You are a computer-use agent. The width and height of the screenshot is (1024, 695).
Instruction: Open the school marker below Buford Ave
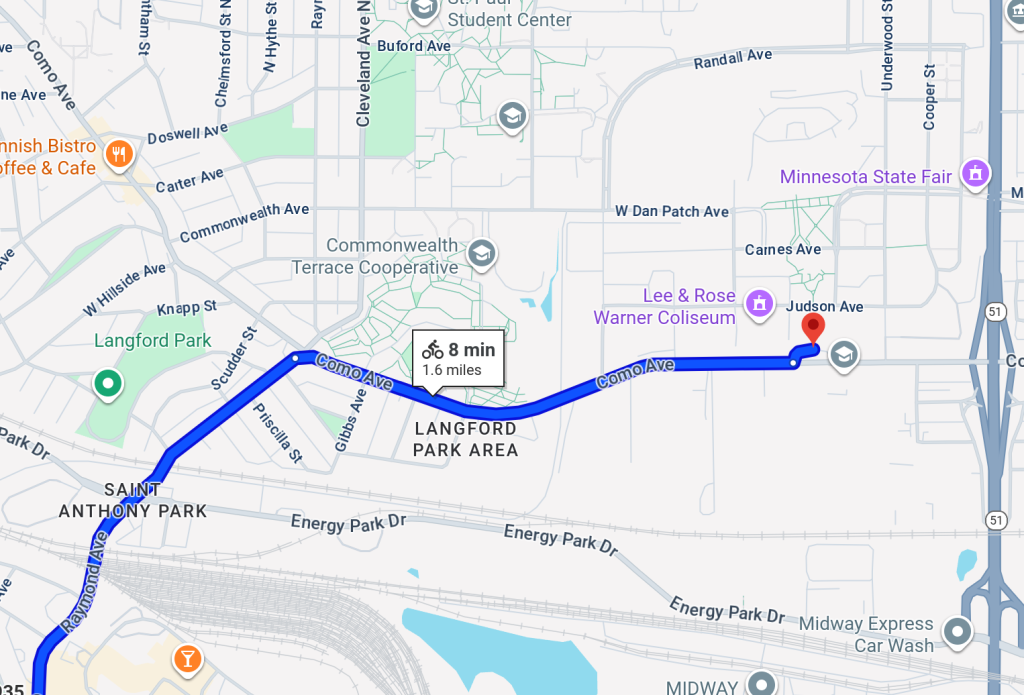[512, 116]
